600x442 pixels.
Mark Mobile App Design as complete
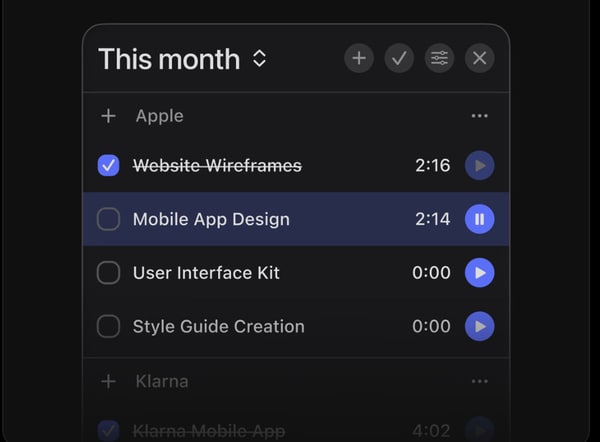click(x=108, y=219)
